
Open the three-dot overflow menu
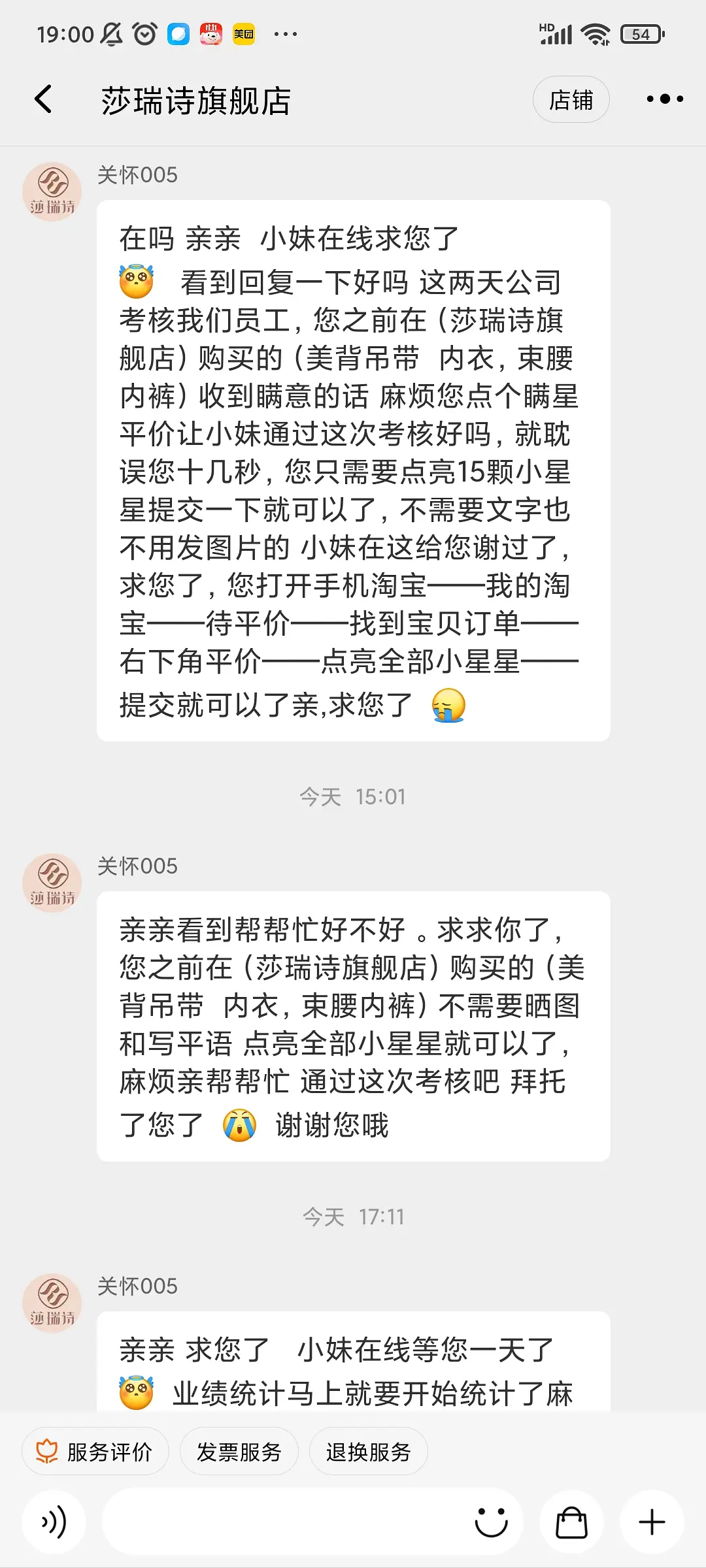tap(664, 99)
